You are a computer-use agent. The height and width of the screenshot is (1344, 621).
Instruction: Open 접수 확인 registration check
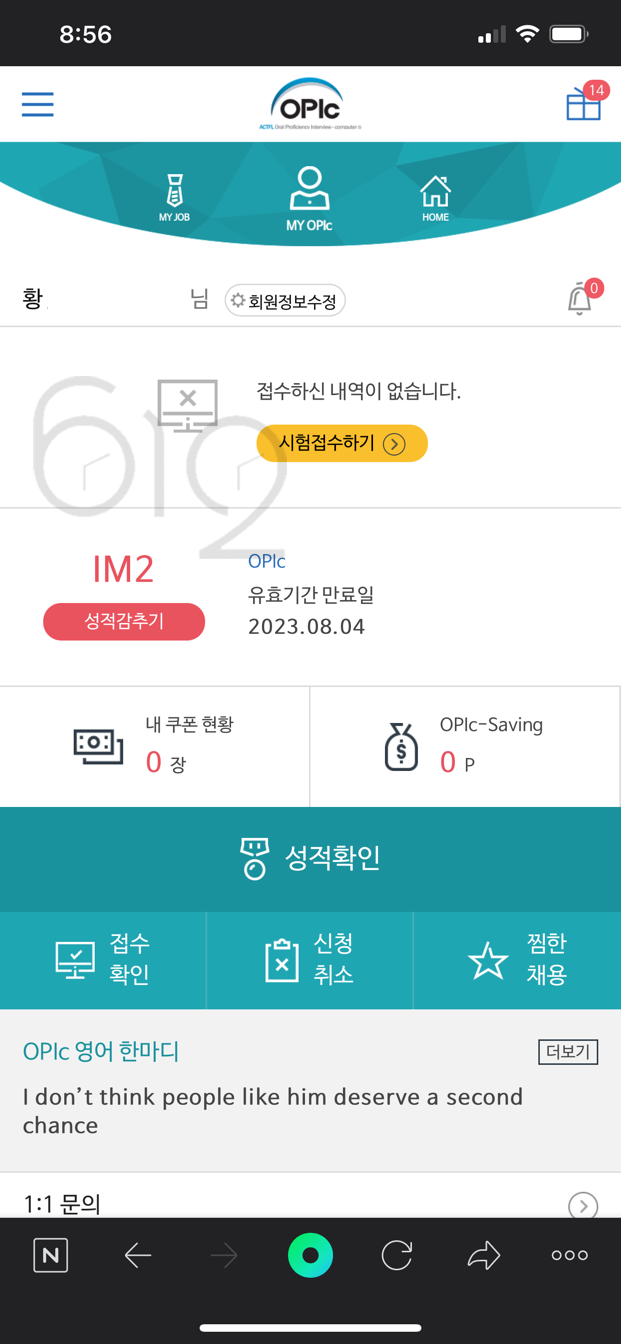click(x=103, y=960)
